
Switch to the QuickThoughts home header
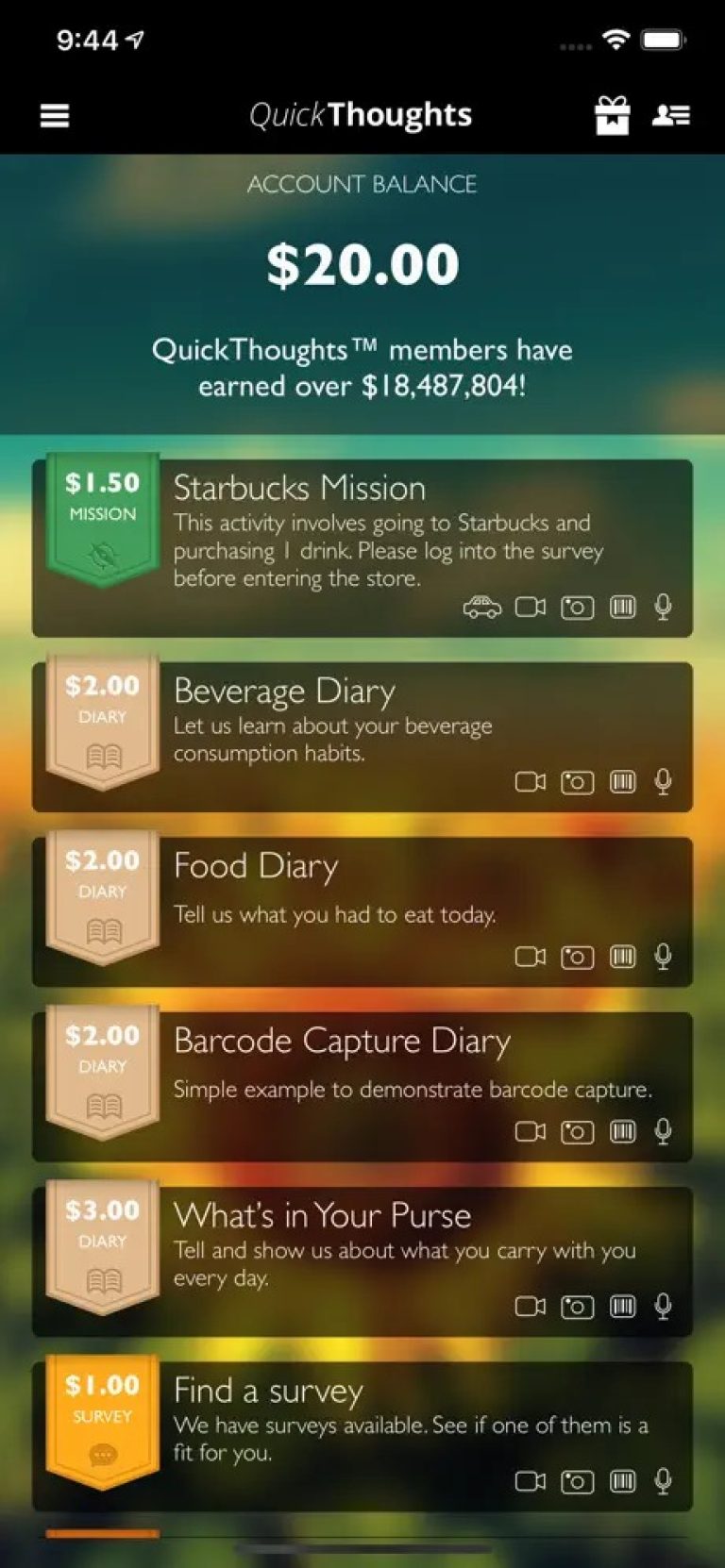click(x=362, y=114)
